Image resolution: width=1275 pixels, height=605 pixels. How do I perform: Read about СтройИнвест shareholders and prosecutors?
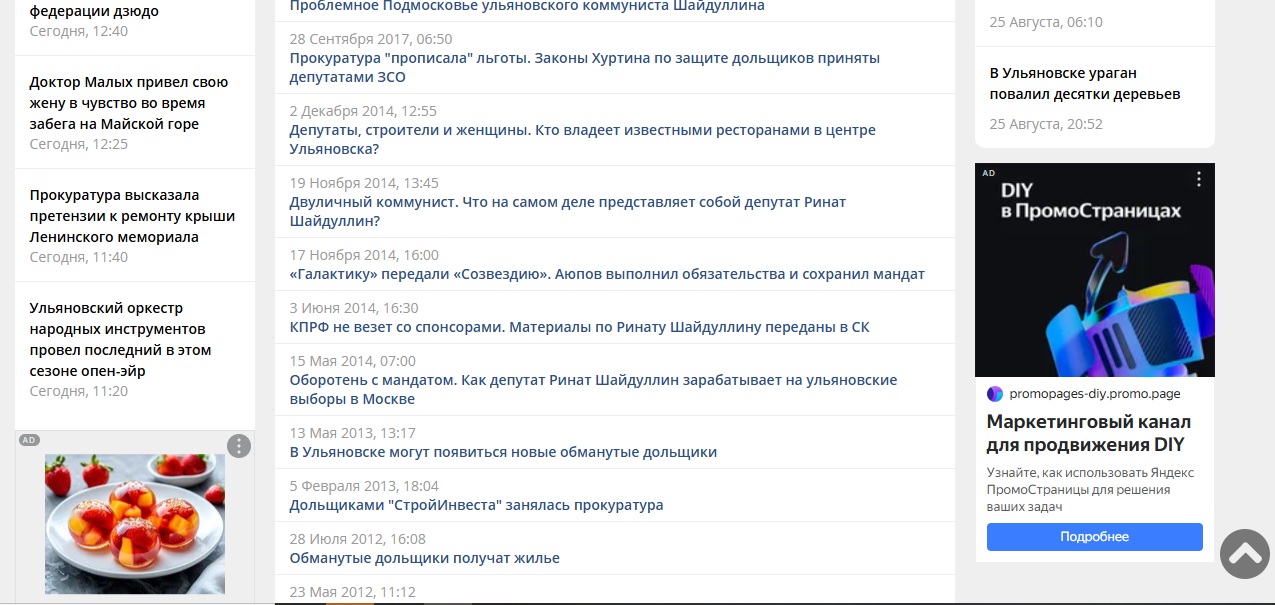pos(476,505)
